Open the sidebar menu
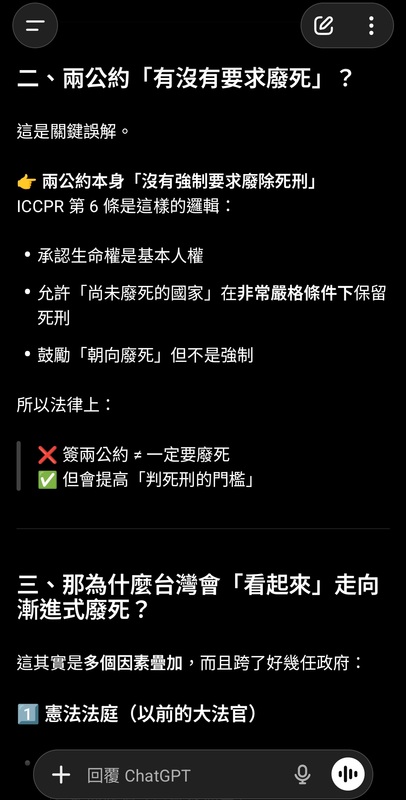406x800 pixels. tap(35, 26)
